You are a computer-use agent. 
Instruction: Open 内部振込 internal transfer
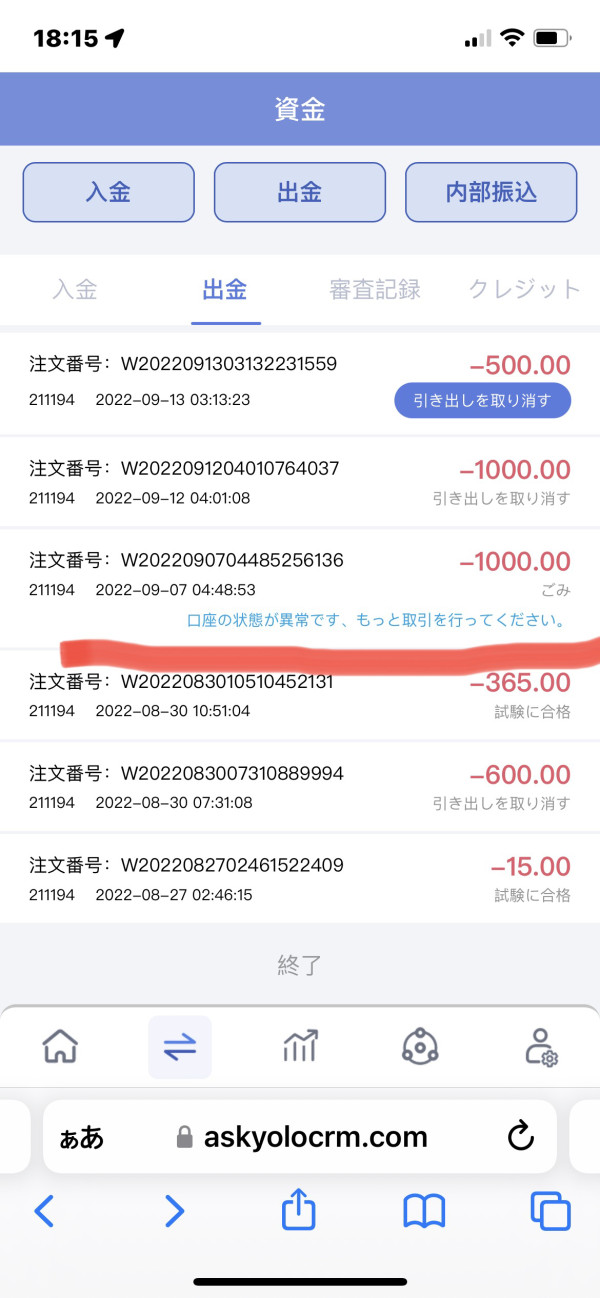click(x=491, y=192)
